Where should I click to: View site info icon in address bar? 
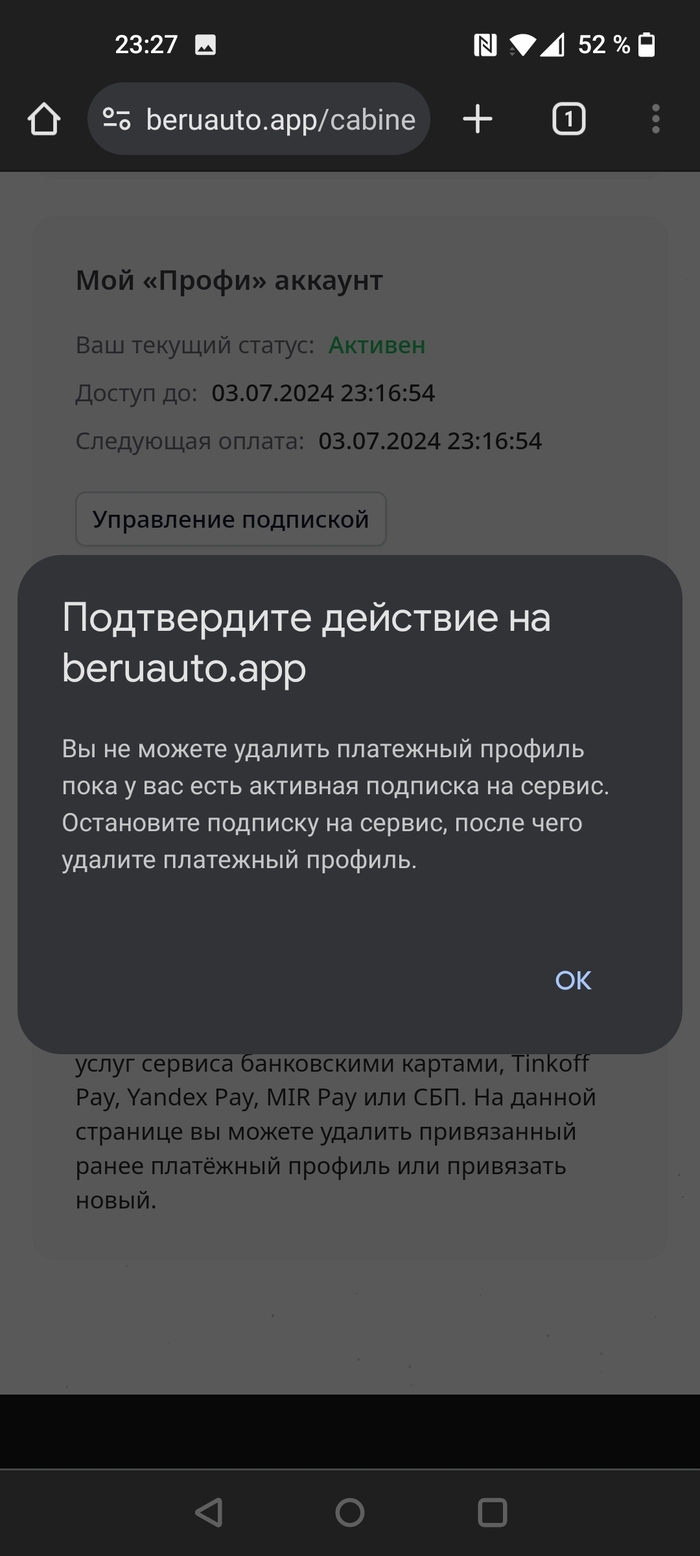tap(117, 120)
